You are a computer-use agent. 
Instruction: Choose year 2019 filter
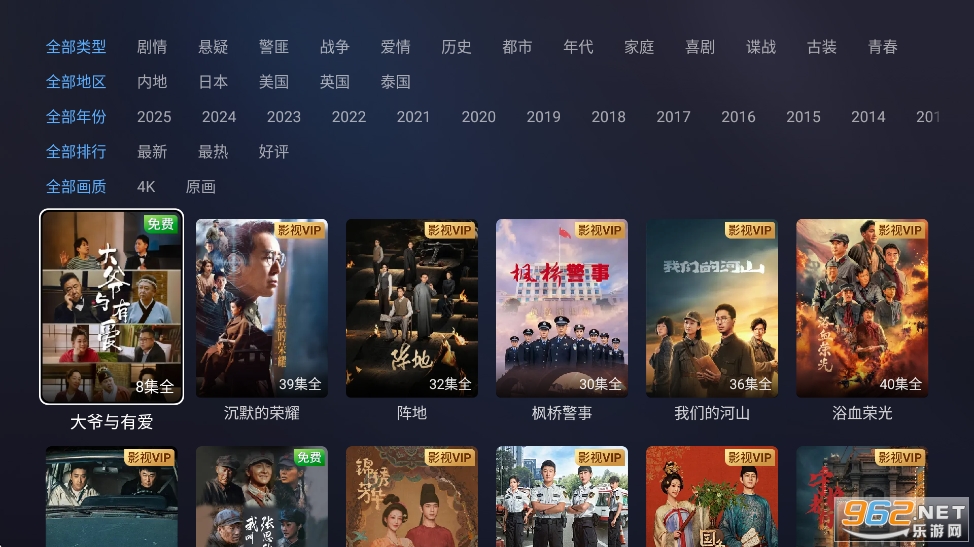543,117
